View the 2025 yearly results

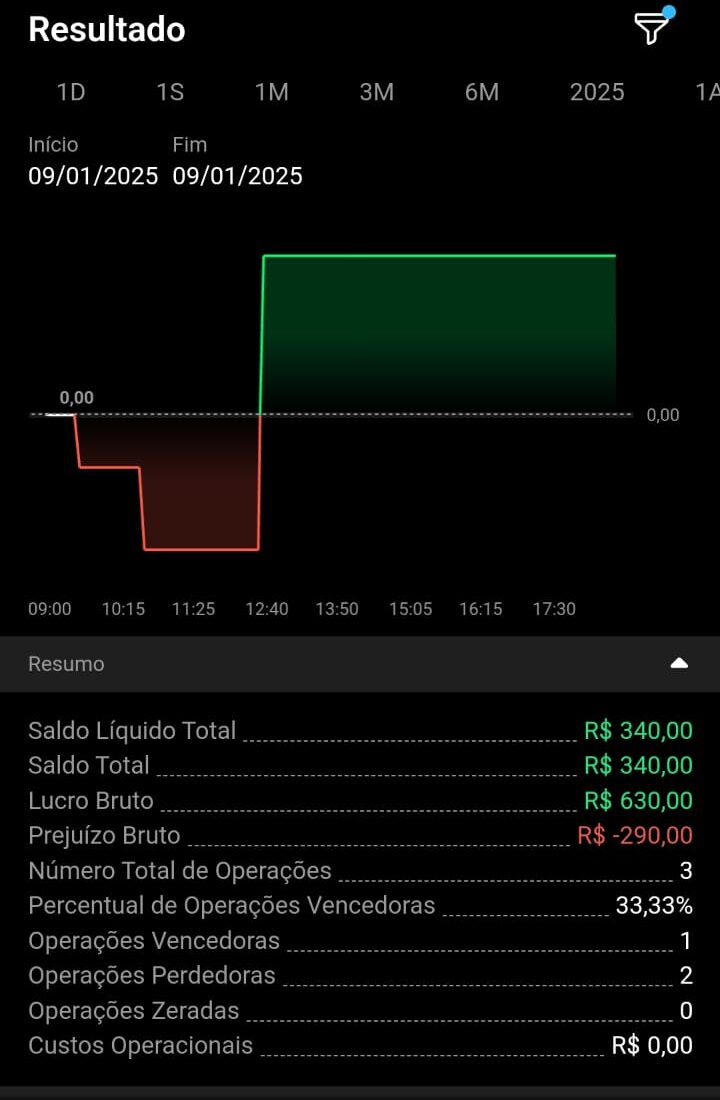[x=597, y=92]
